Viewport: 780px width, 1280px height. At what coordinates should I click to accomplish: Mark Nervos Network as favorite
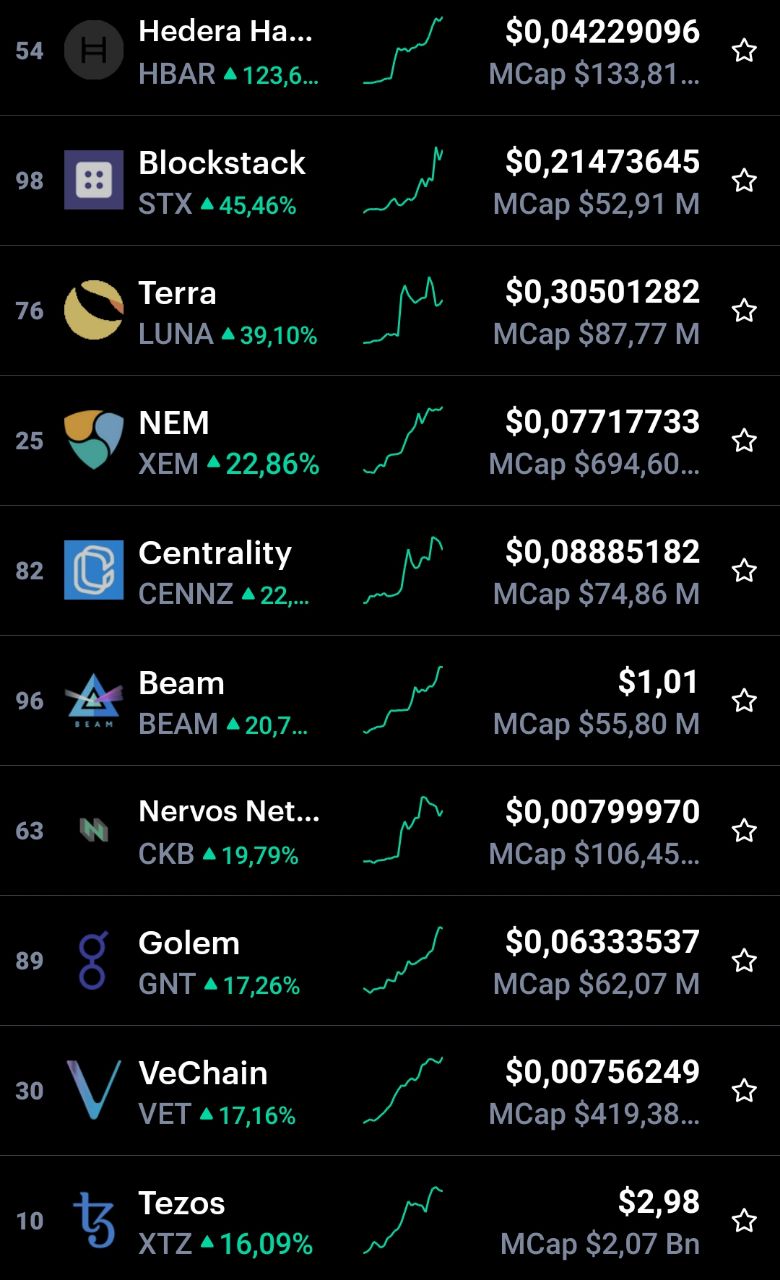(744, 831)
